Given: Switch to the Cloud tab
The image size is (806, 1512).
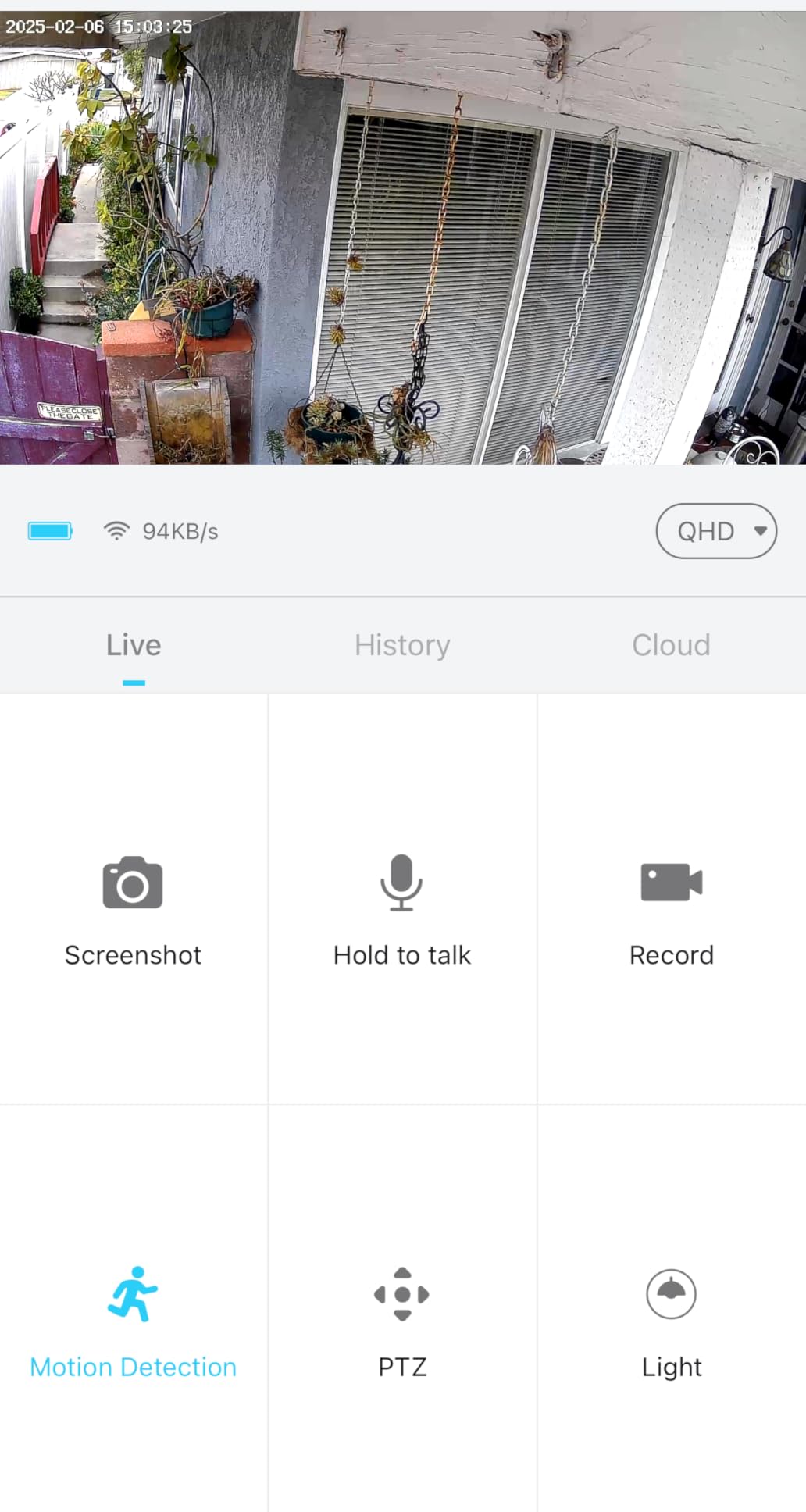Looking at the screenshot, I should coord(671,645).
